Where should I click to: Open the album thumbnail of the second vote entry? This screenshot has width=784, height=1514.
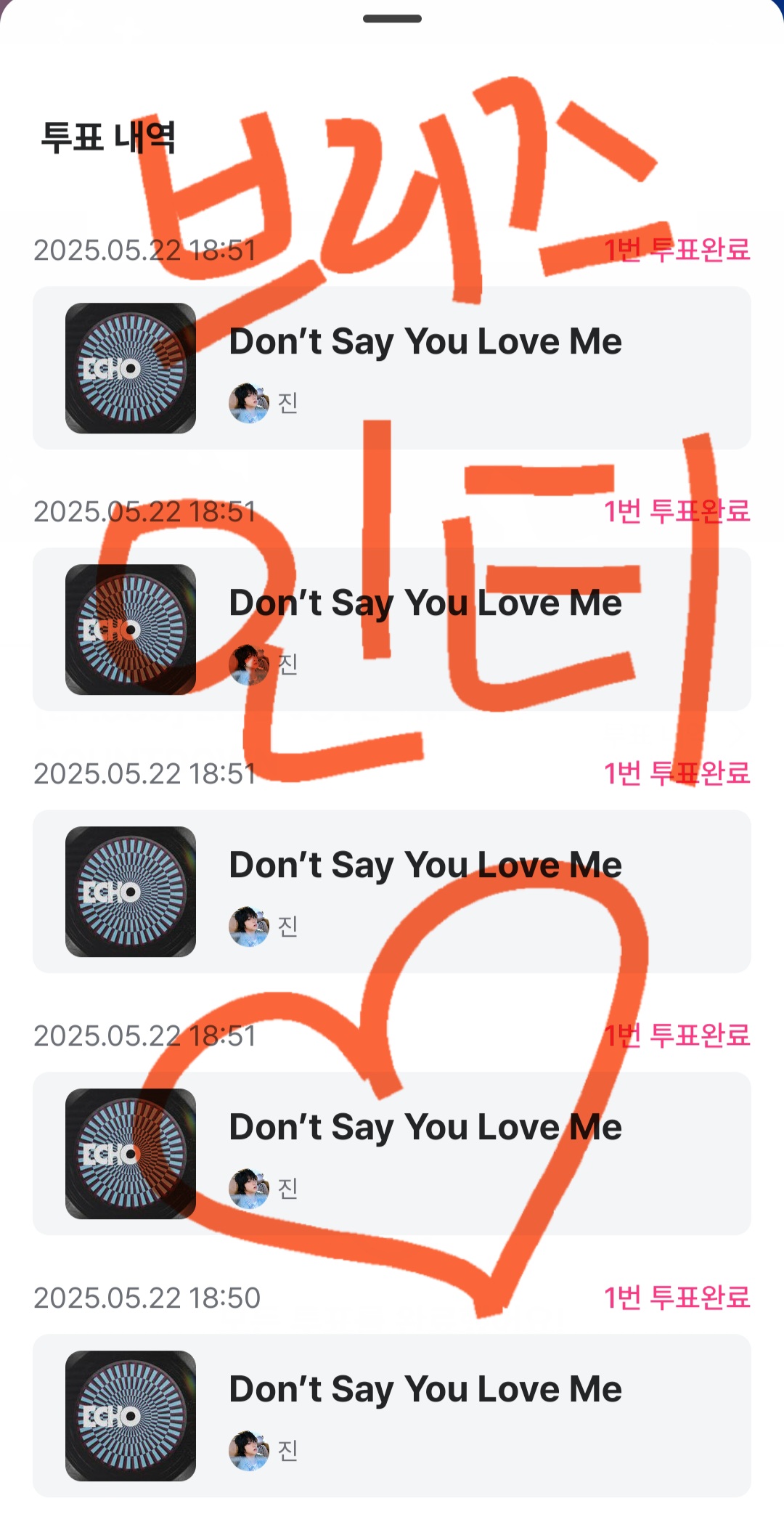(x=129, y=629)
